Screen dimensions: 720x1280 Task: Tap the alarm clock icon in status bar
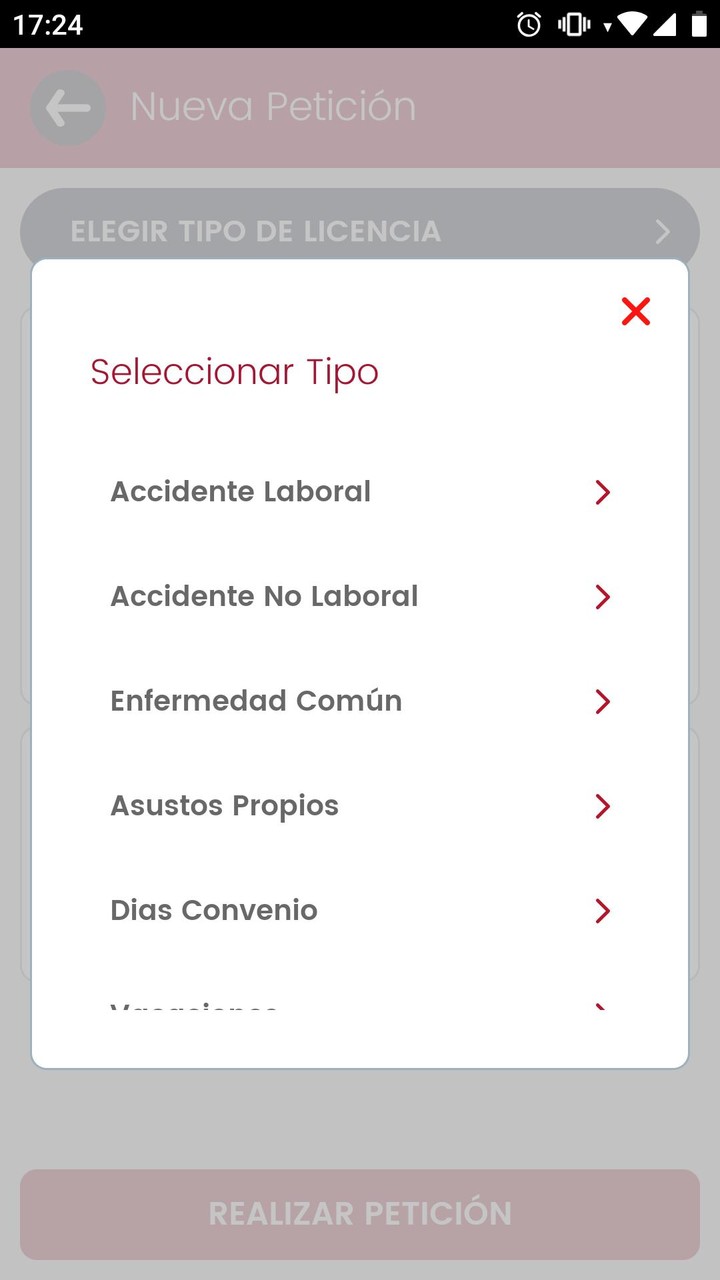[528, 26]
